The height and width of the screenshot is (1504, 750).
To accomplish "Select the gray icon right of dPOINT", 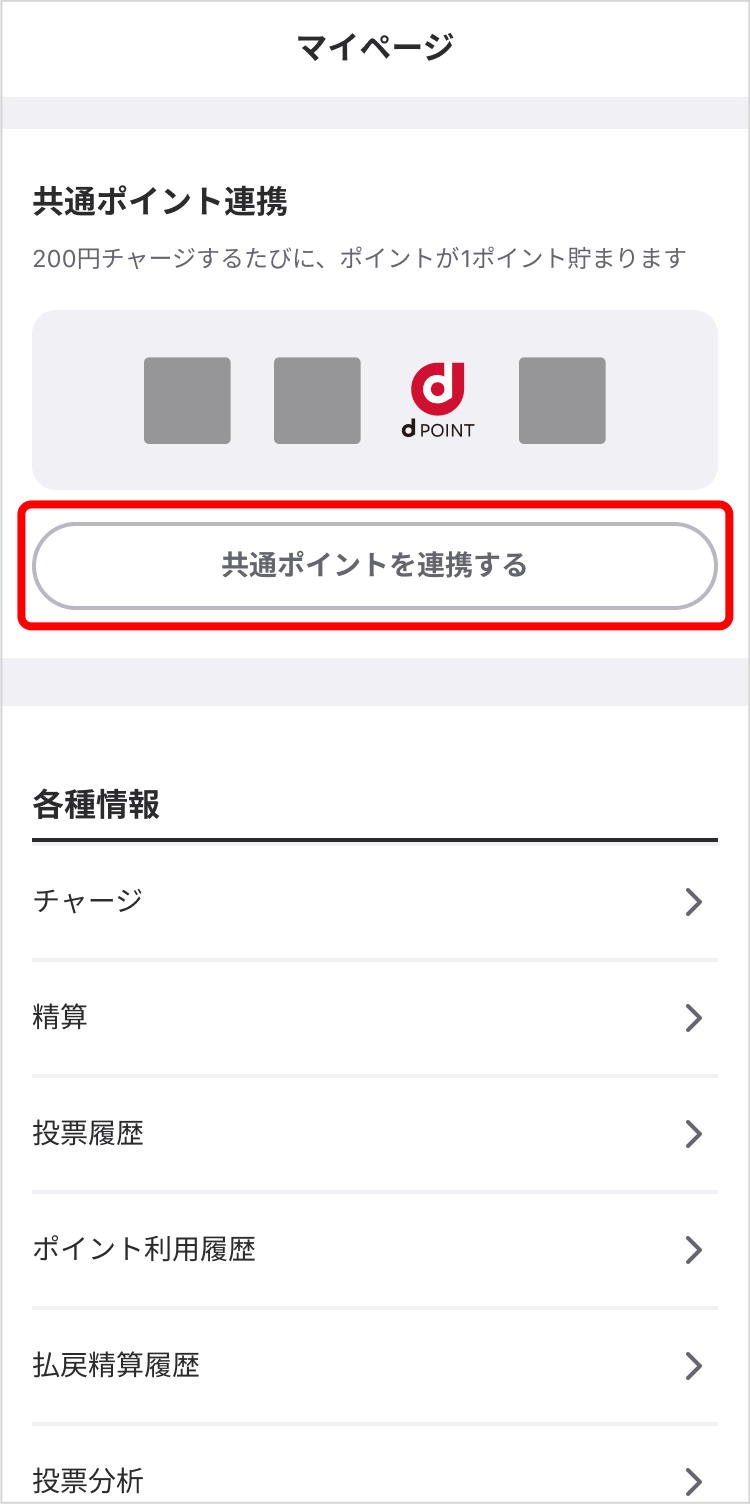I will click(561, 399).
